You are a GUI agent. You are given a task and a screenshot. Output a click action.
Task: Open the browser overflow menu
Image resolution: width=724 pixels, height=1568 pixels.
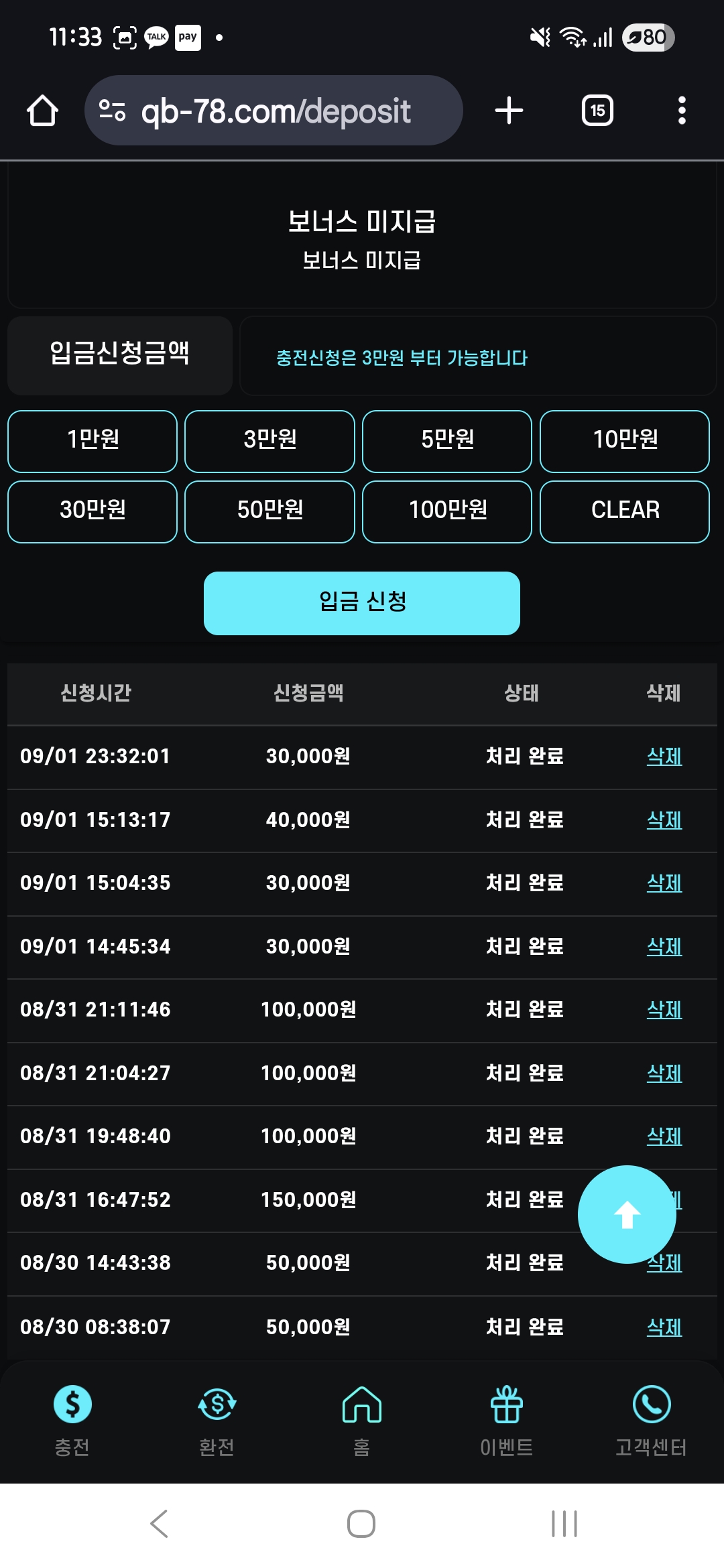[682, 111]
